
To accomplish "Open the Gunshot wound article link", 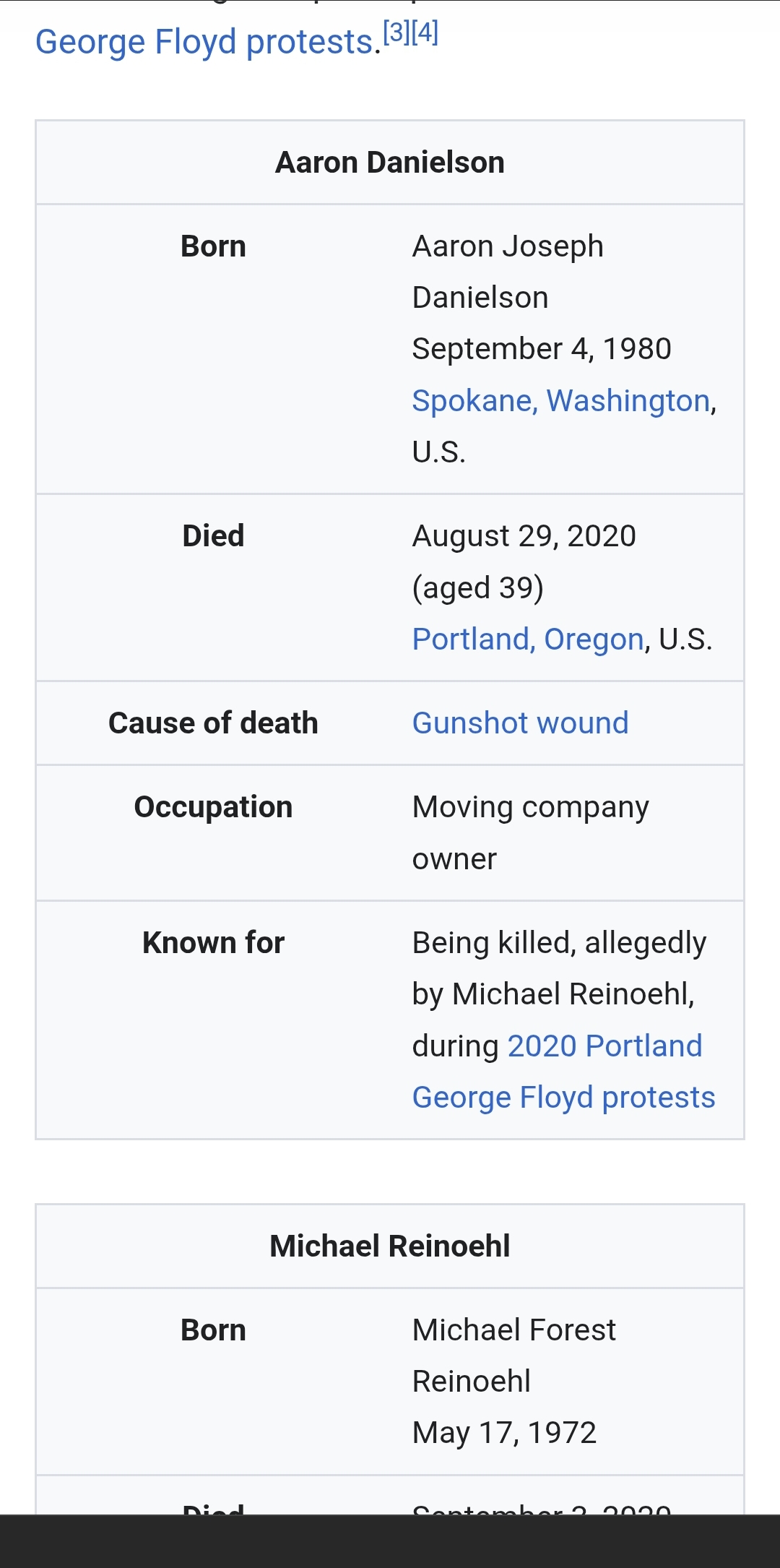I will (x=520, y=723).
